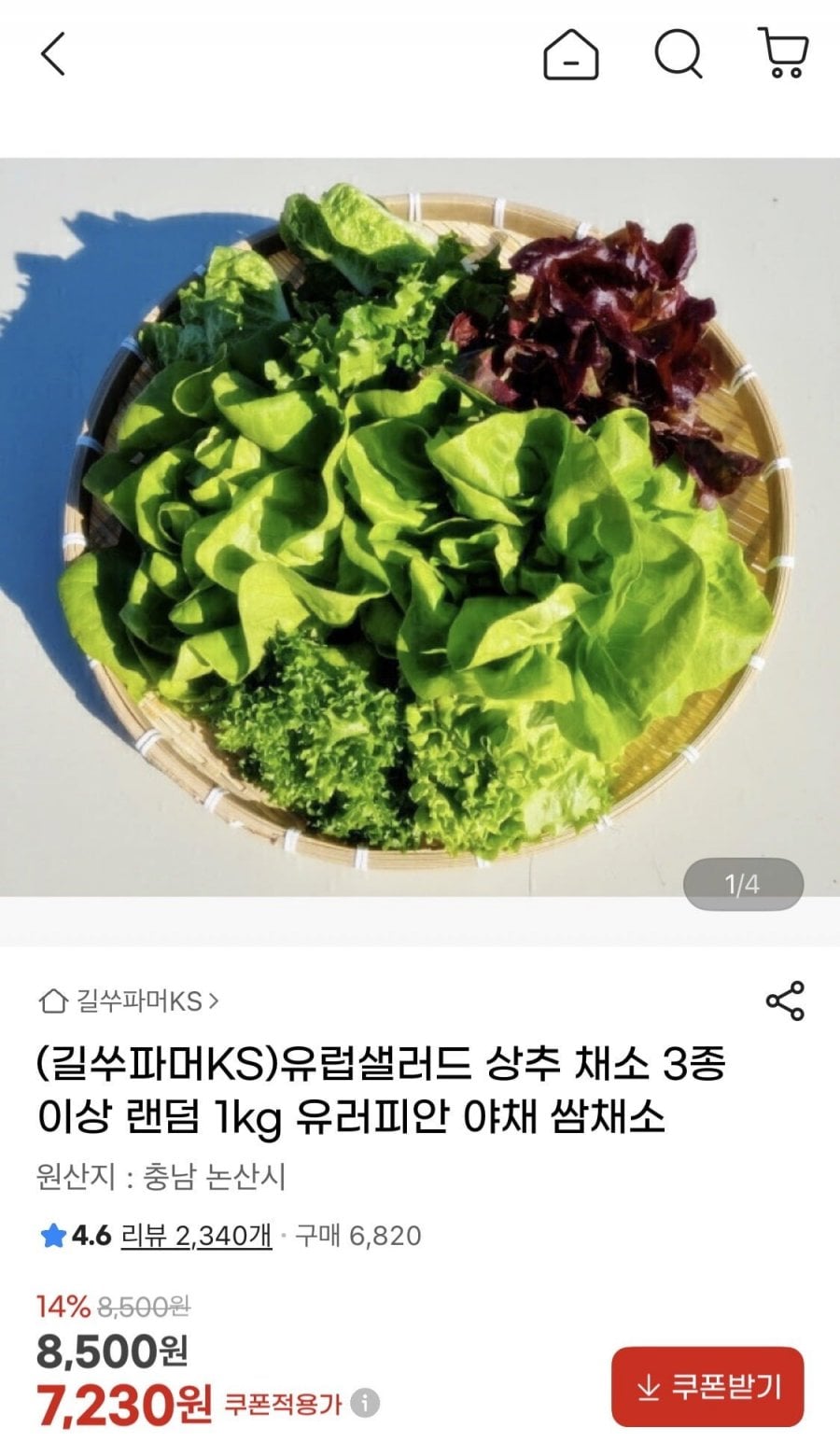The height and width of the screenshot is (1442, 840).
Task: Open the 리뷰 2,340개 reviews link
Action: (196, 1236)
